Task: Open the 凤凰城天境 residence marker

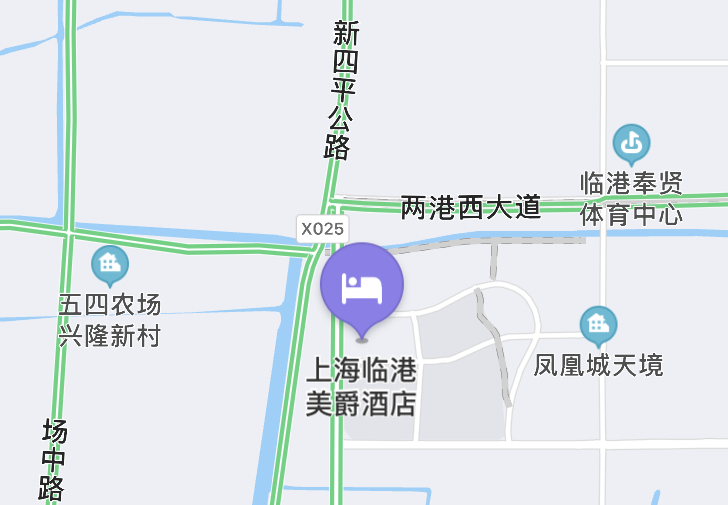Action: (x=598, y=325)
